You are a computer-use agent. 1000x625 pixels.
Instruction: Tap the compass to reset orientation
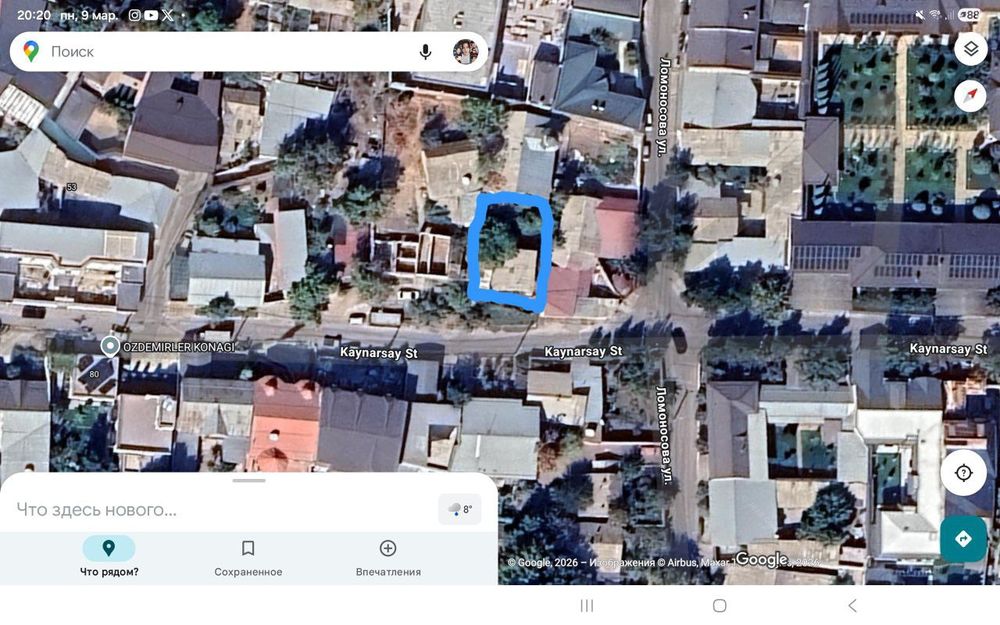point(970,96)
